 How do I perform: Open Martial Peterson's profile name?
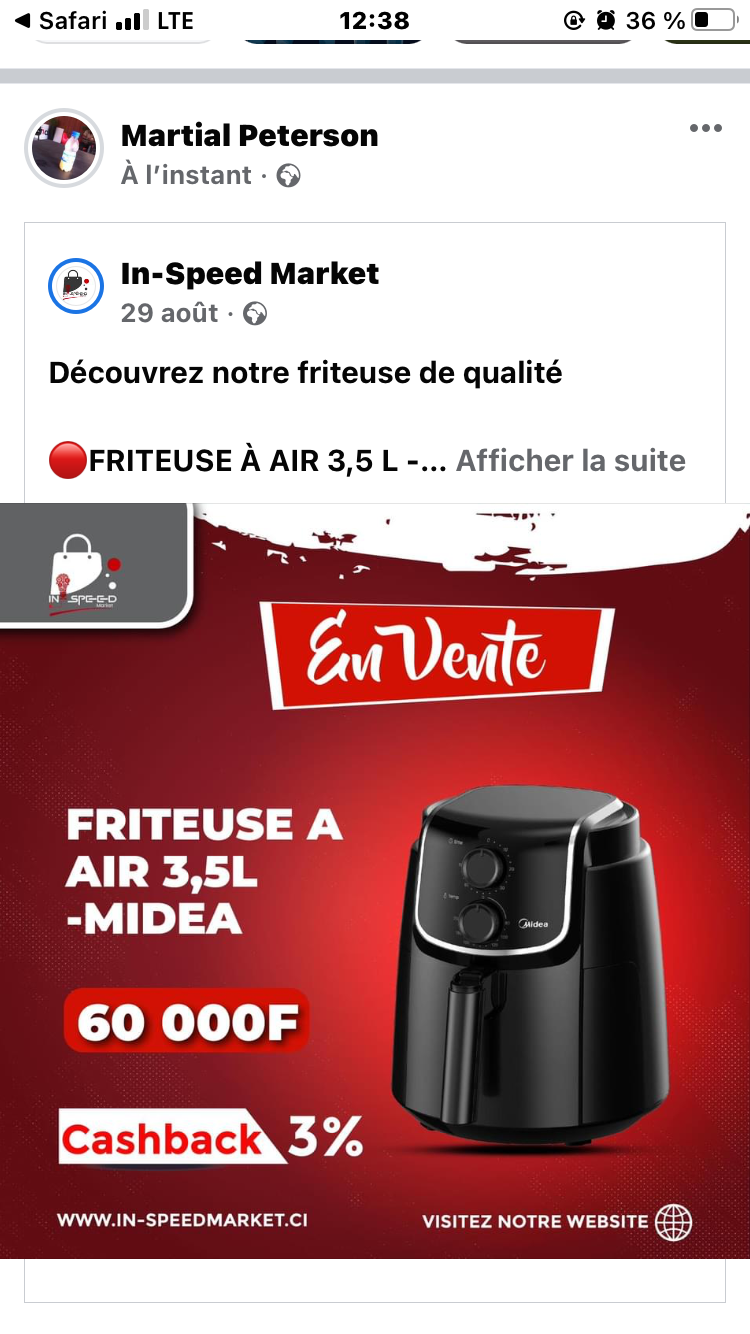coord(249,136)
